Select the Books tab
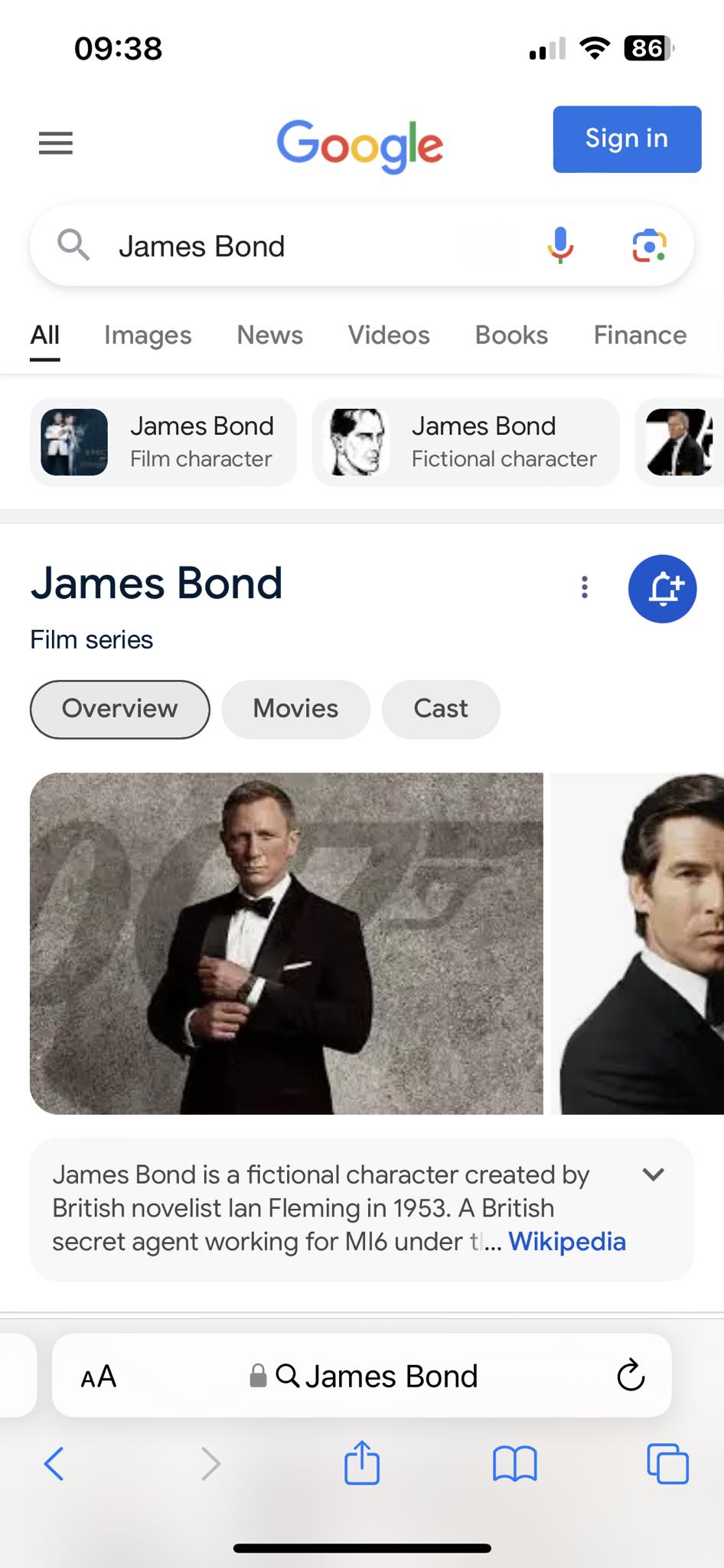The width and height of the screenshot is (724, 1568). click(511, 335)
